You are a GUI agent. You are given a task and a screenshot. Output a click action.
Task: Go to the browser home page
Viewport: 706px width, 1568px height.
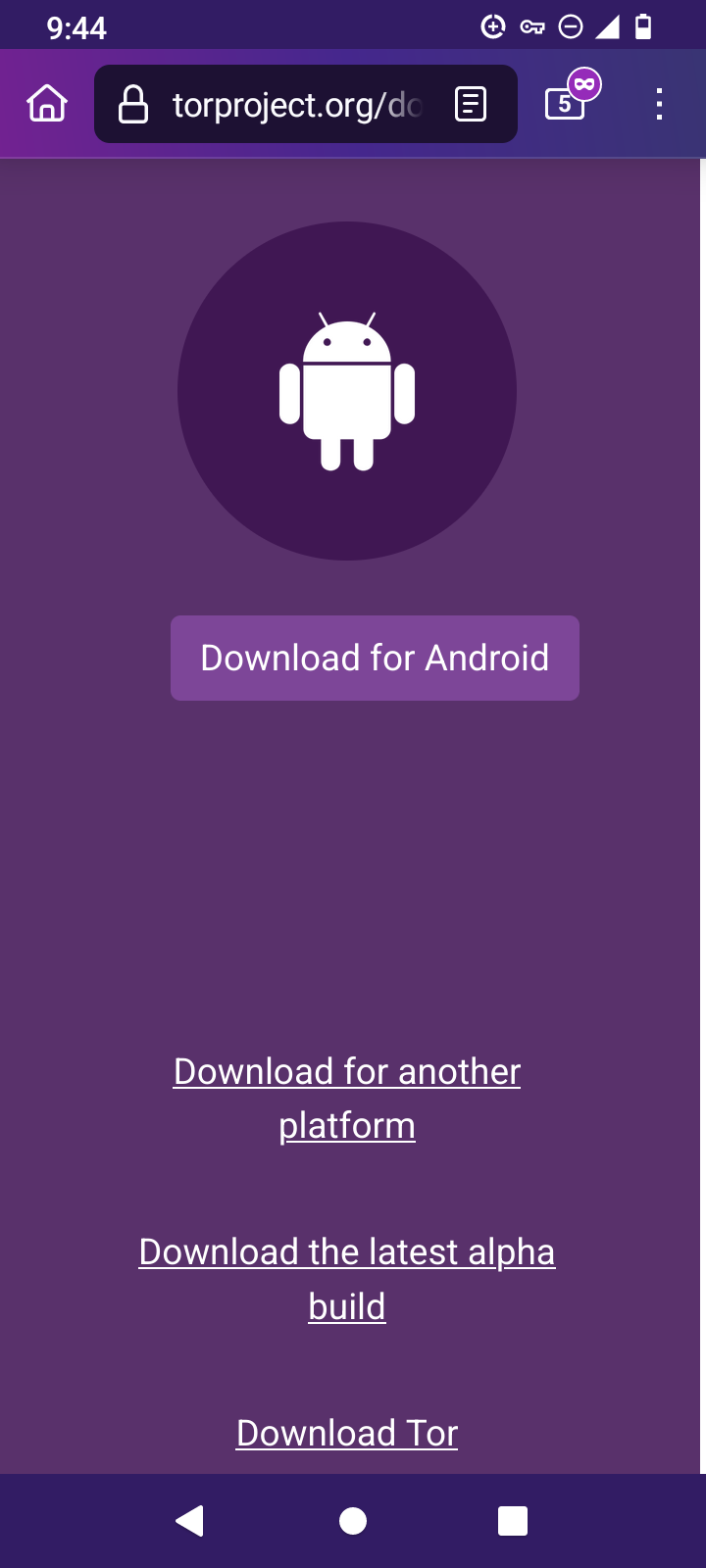coord(46,103)
